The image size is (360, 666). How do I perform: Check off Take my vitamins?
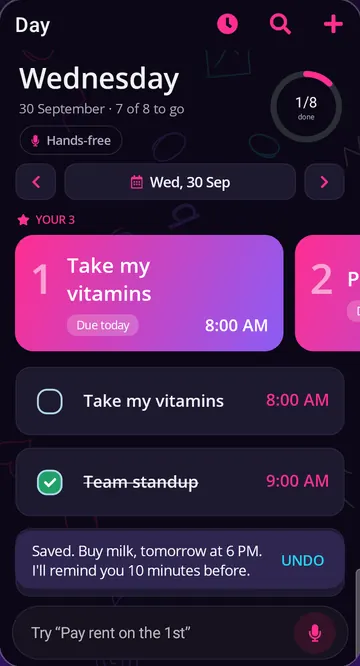pyautogui.click(x=50, y=401)
